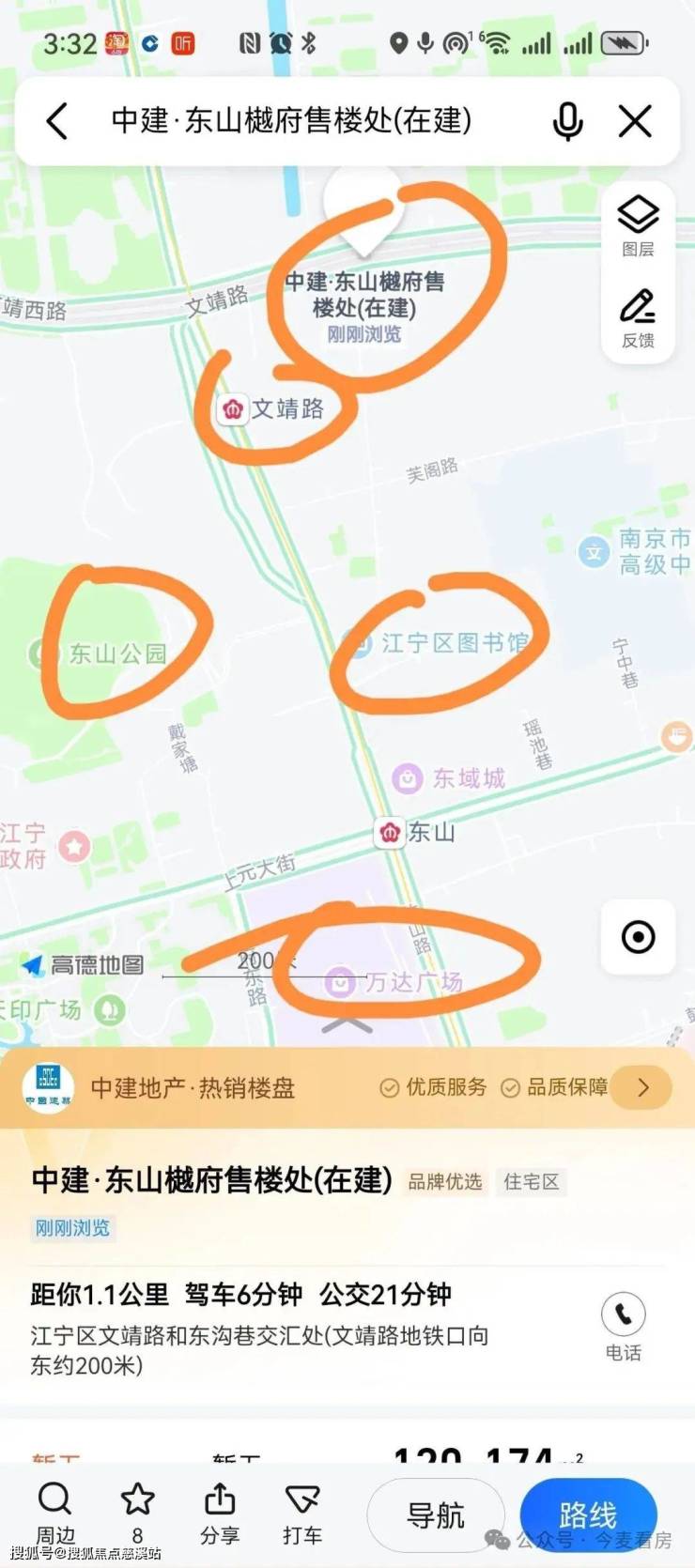Recenter map on my current location

click(x=638, y=936)
